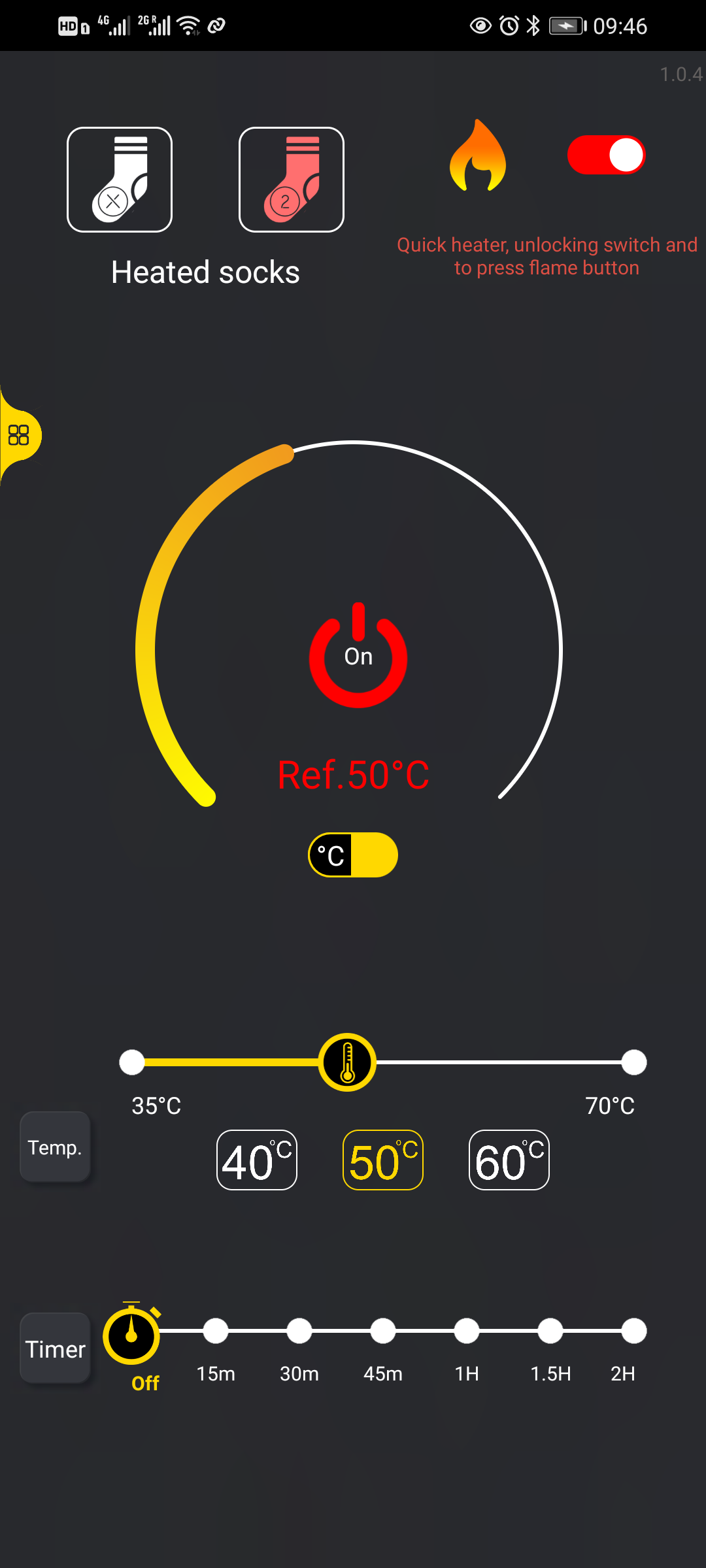Image resolution: width=706 pixels, height=1568 pixels.
Task: Toggle the quick heater unlocking switch
Action: pyautogui.click(x=606, y=155)
